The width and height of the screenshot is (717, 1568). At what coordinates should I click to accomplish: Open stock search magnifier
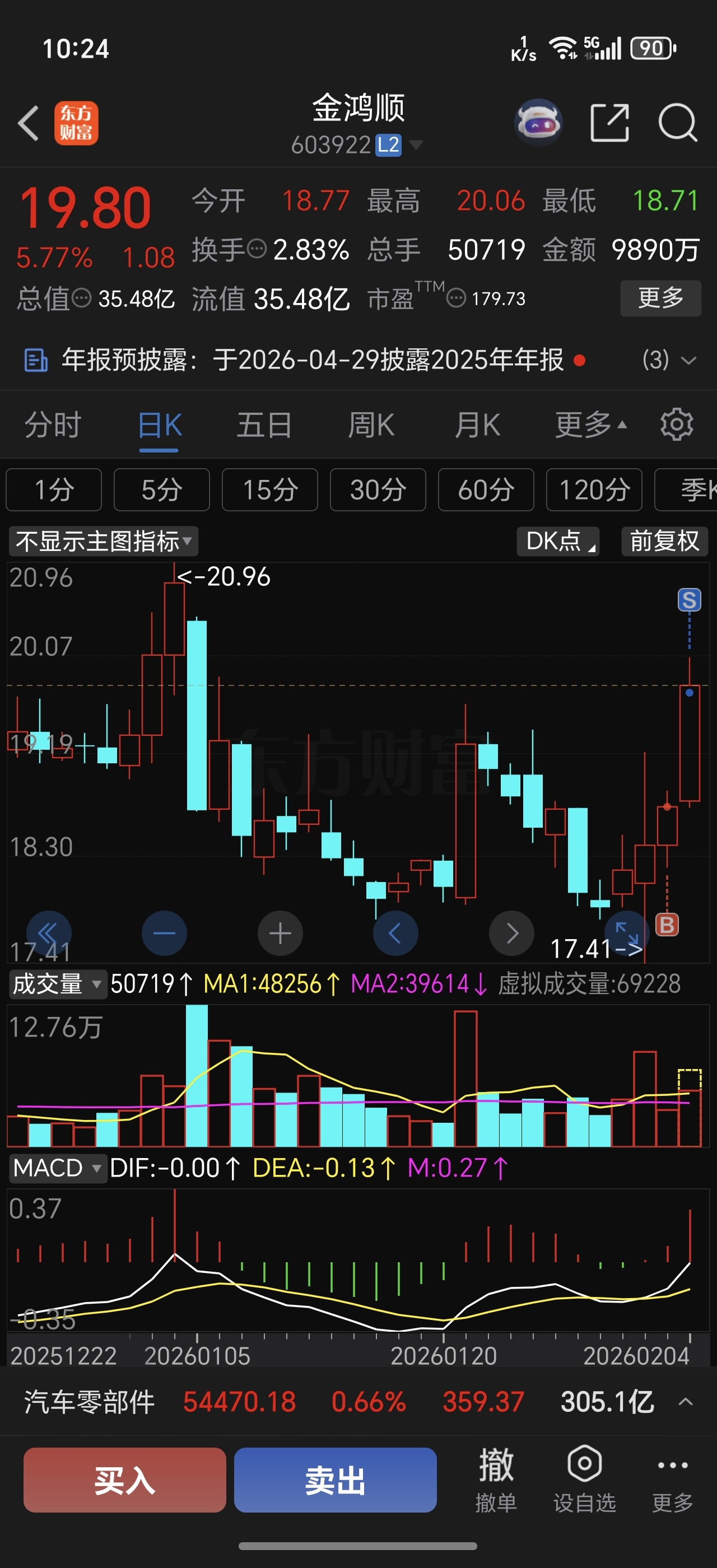click(677, 123)
